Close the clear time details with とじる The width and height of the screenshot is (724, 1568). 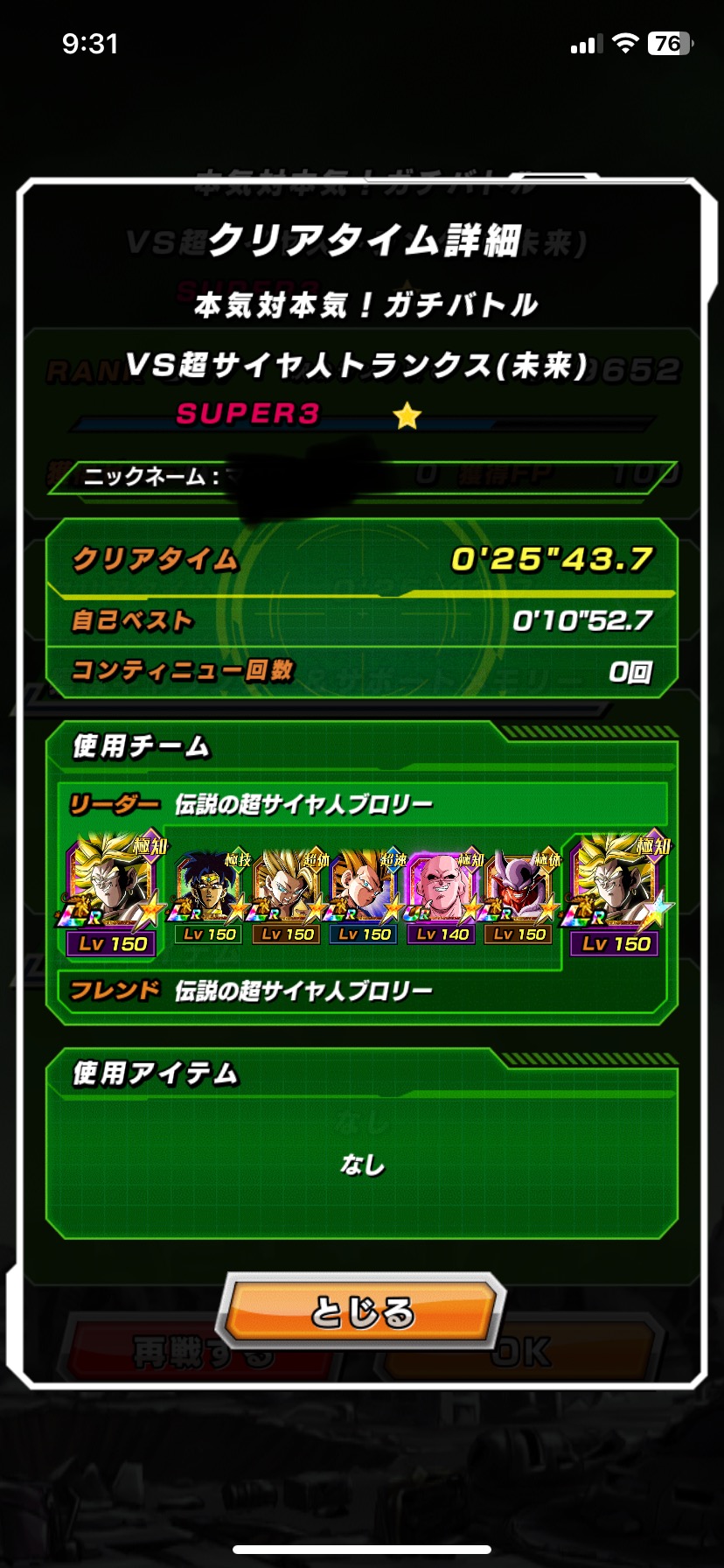[x=361, y=1312]
